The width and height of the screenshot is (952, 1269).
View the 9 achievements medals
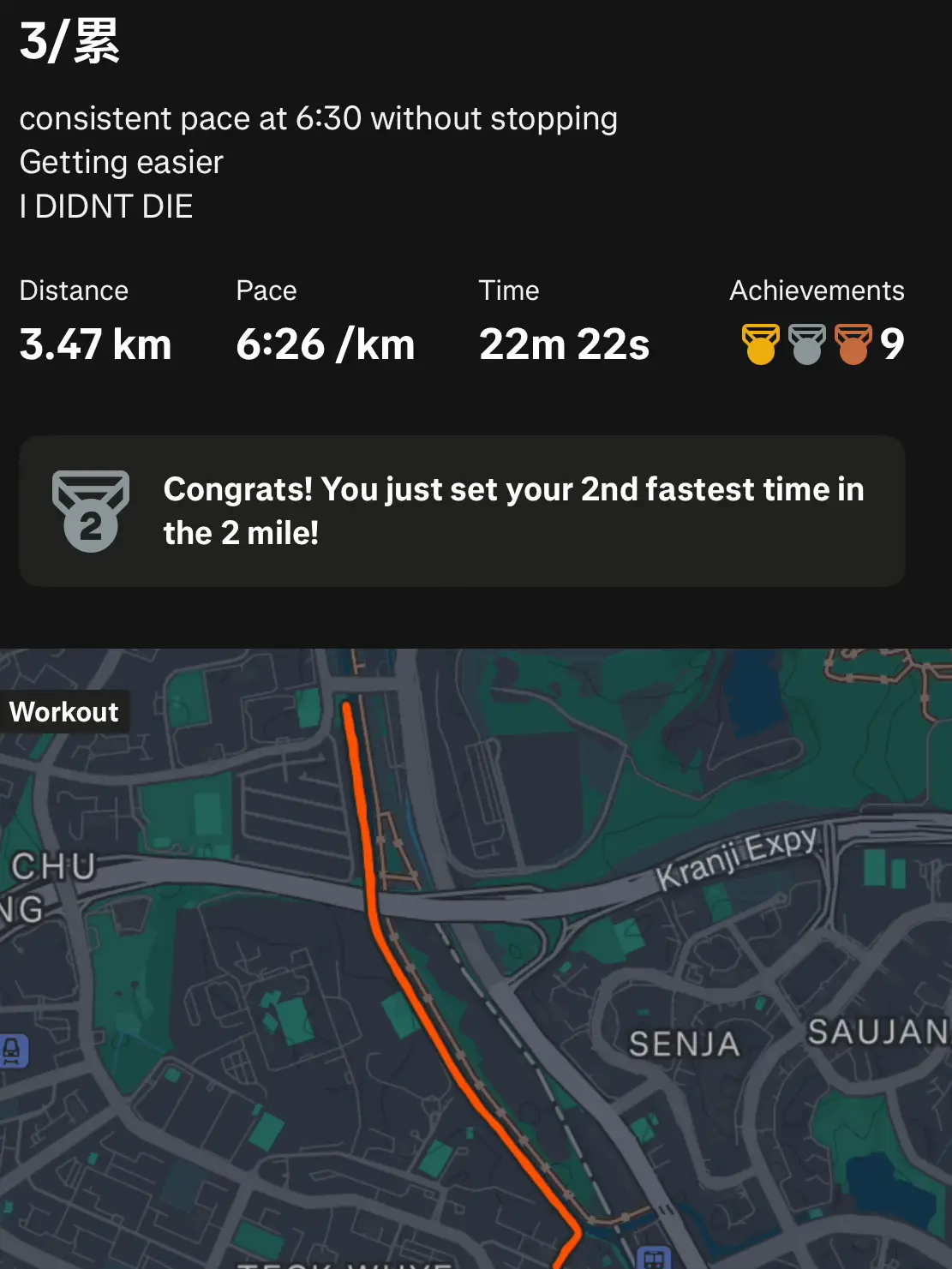[821, 344]
